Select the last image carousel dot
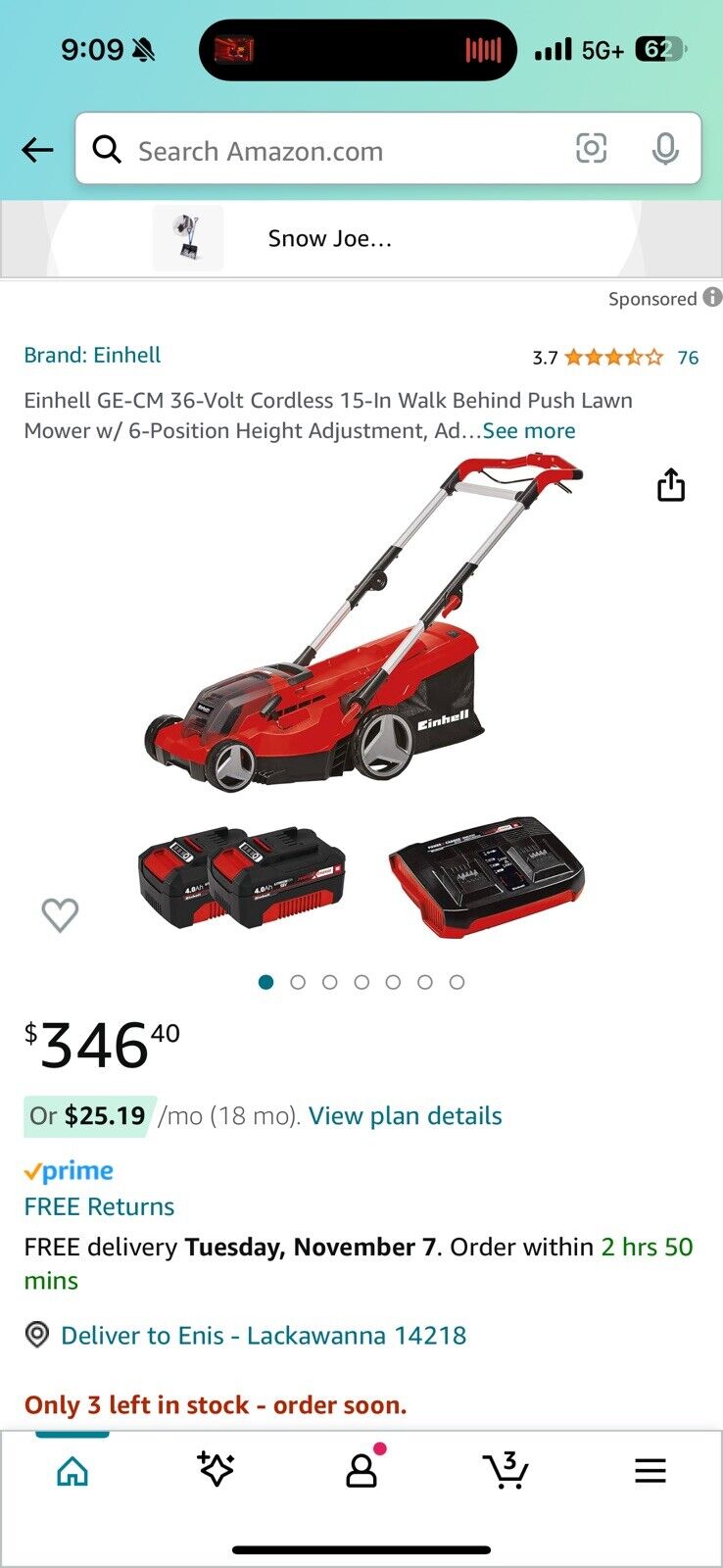723x1568 pixels. pos(458,980)
